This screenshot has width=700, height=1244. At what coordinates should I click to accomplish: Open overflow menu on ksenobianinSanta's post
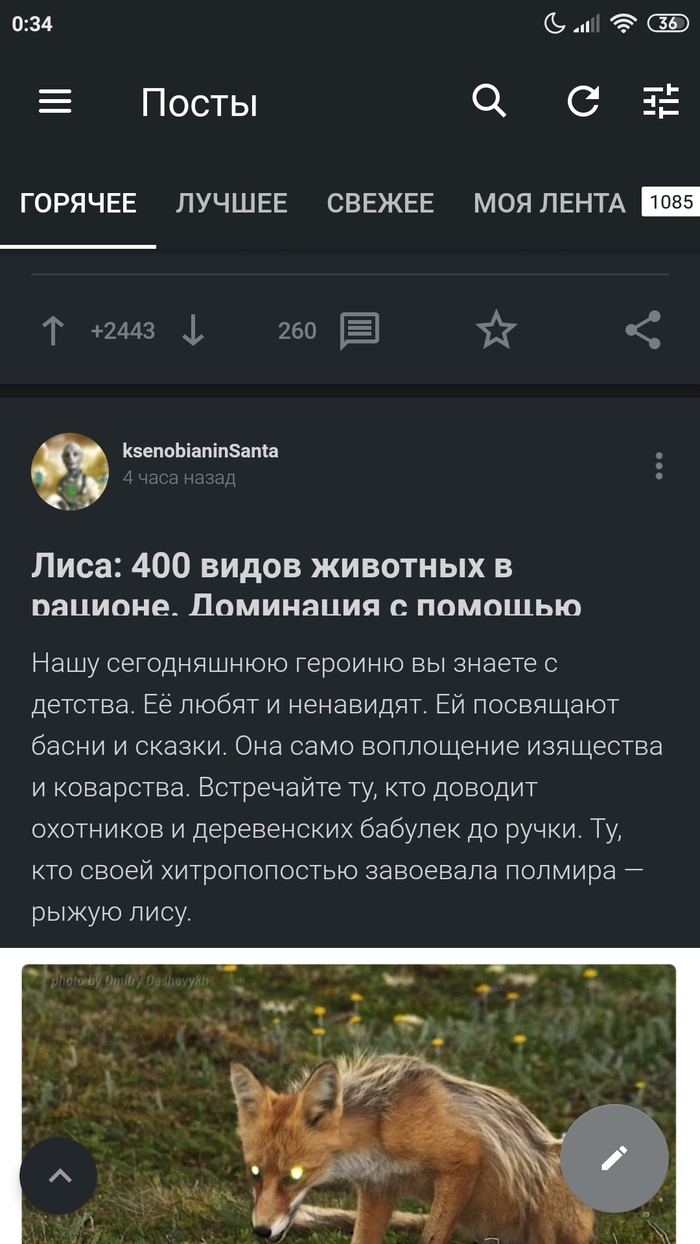pos(658,466)
